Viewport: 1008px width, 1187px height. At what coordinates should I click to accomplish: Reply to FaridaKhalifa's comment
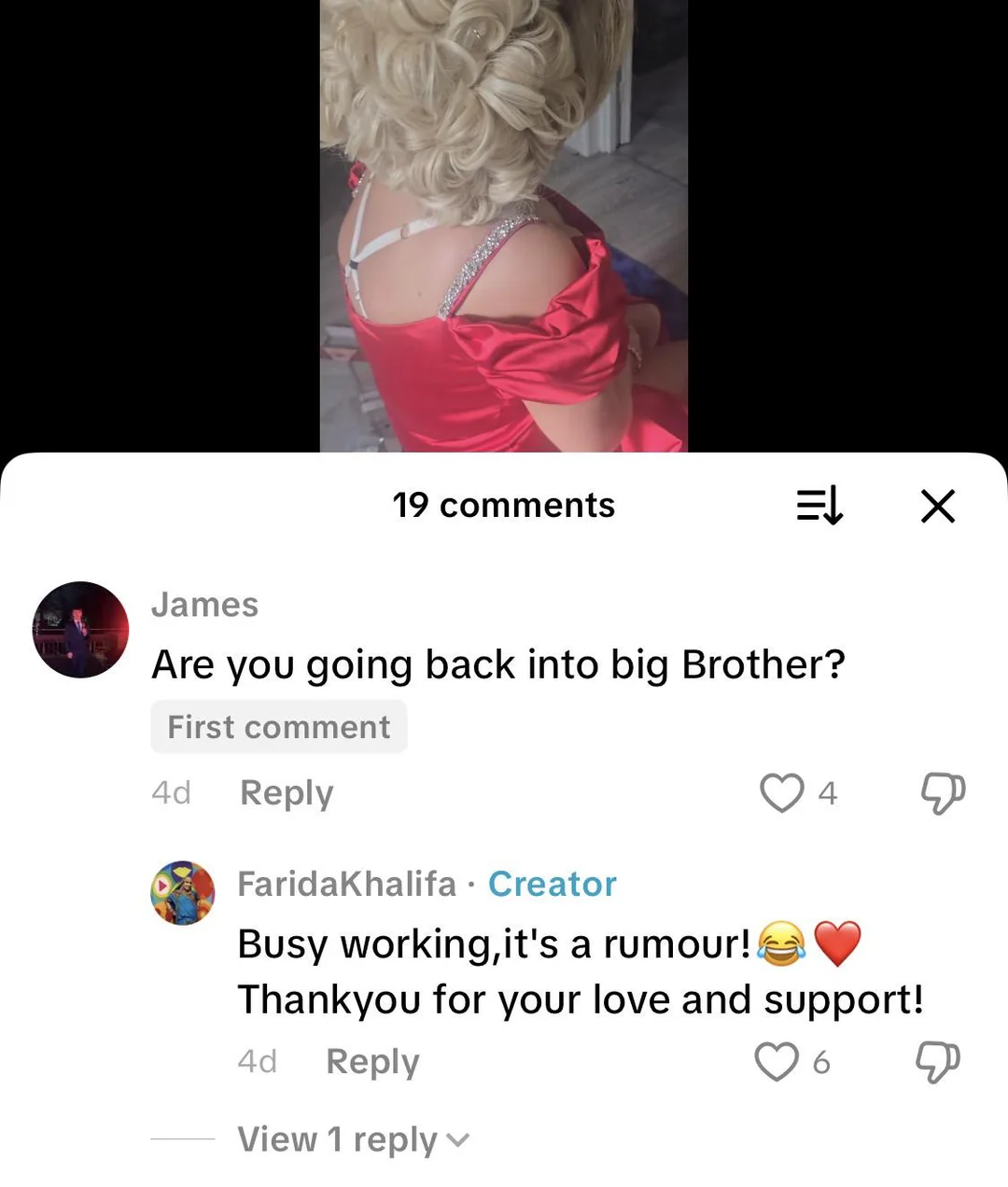tap(371, 1061)
